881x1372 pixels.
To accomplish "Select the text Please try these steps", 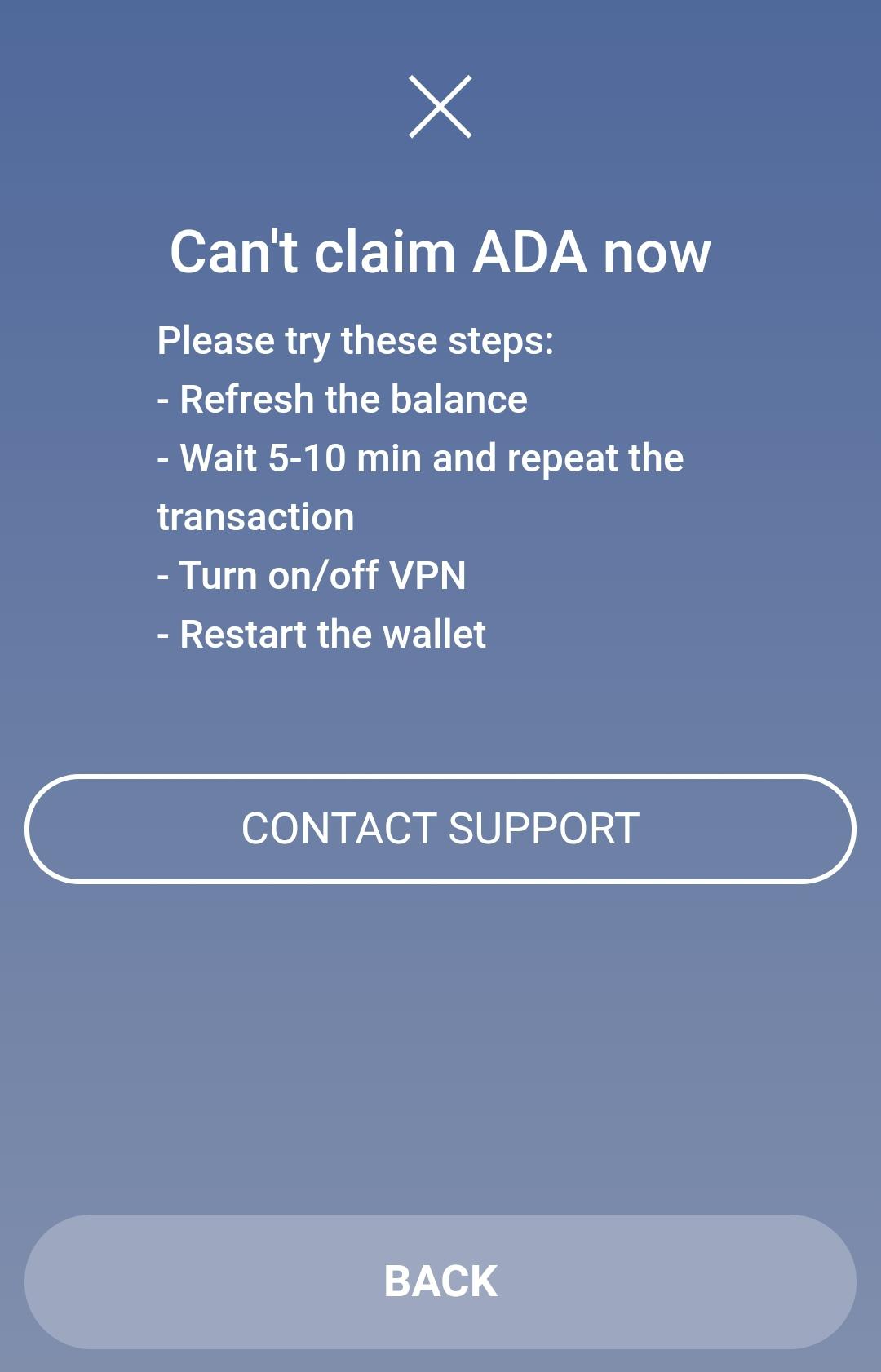I will point(356,340).
